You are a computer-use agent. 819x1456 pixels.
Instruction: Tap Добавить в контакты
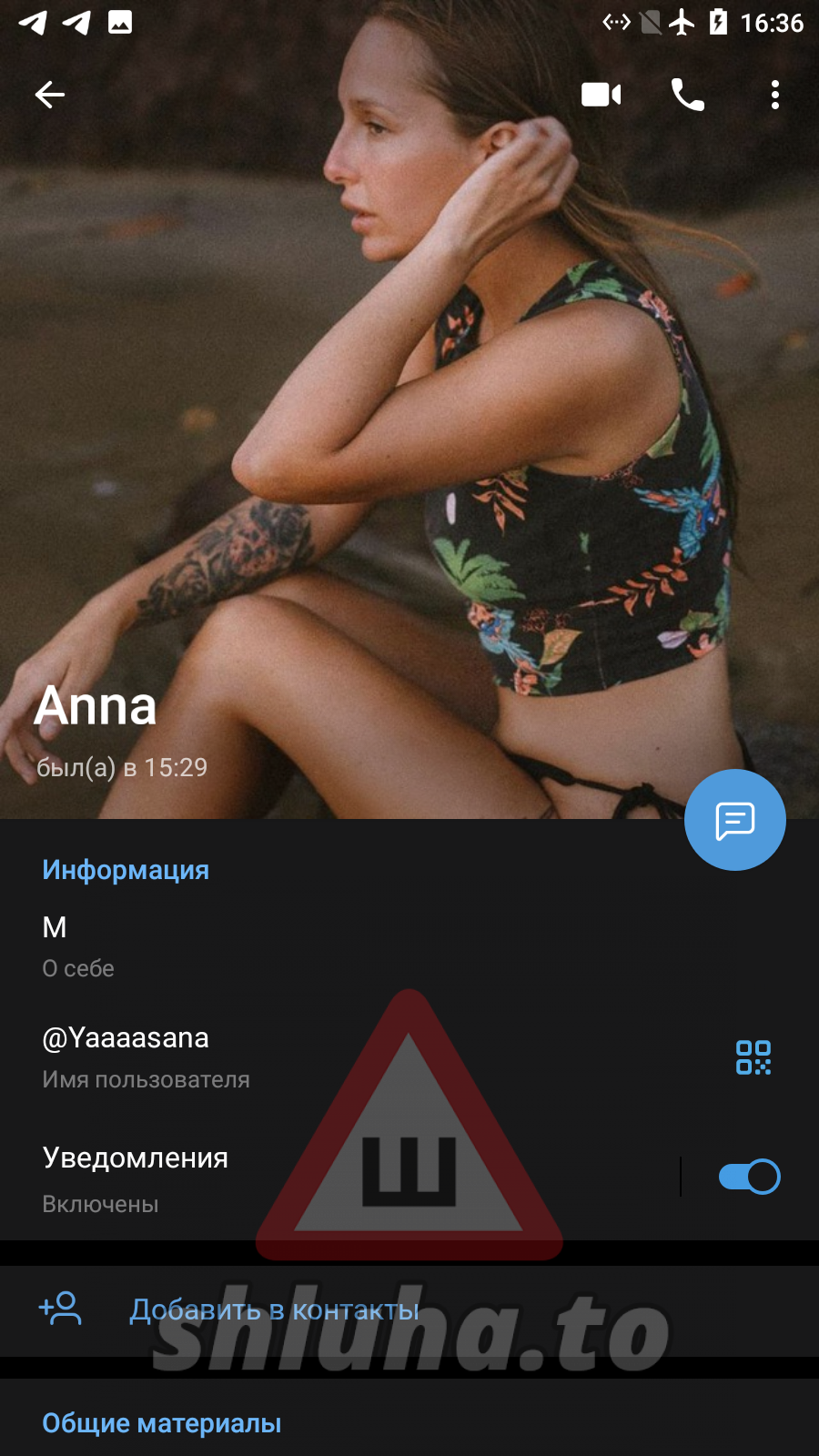coord(273,1310)
